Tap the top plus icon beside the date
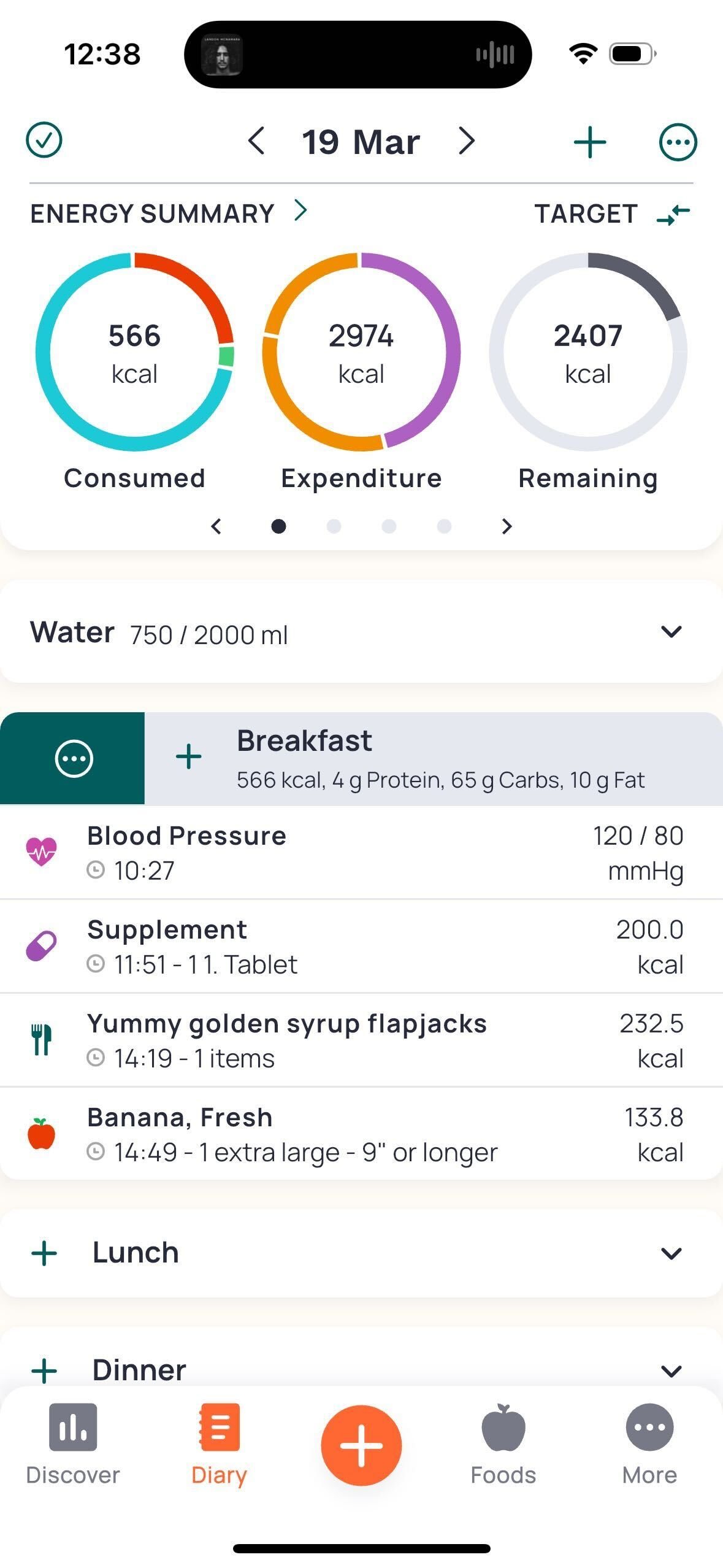 (x=590, y=142)
